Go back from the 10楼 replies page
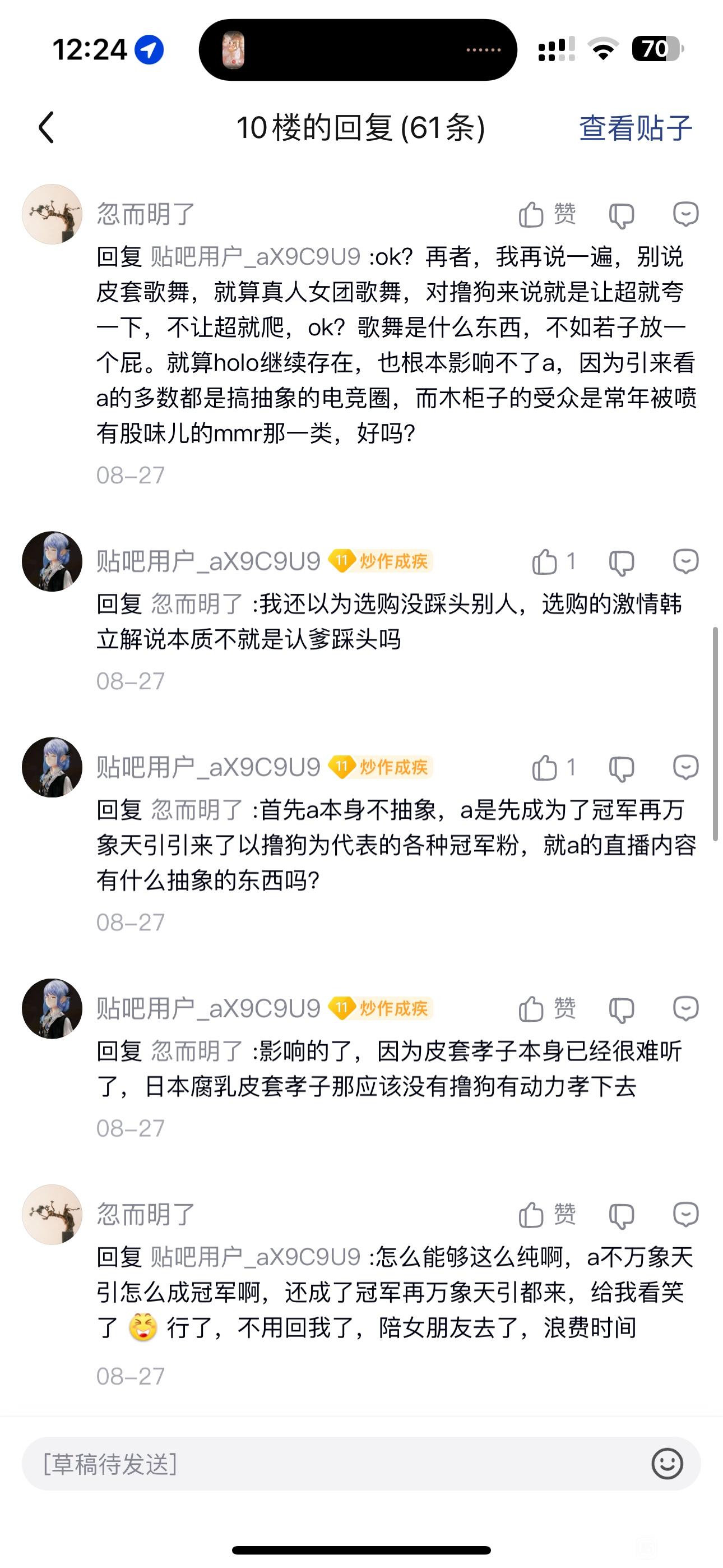The height and width of the screenshot is (1568, 723). (47, 128)
